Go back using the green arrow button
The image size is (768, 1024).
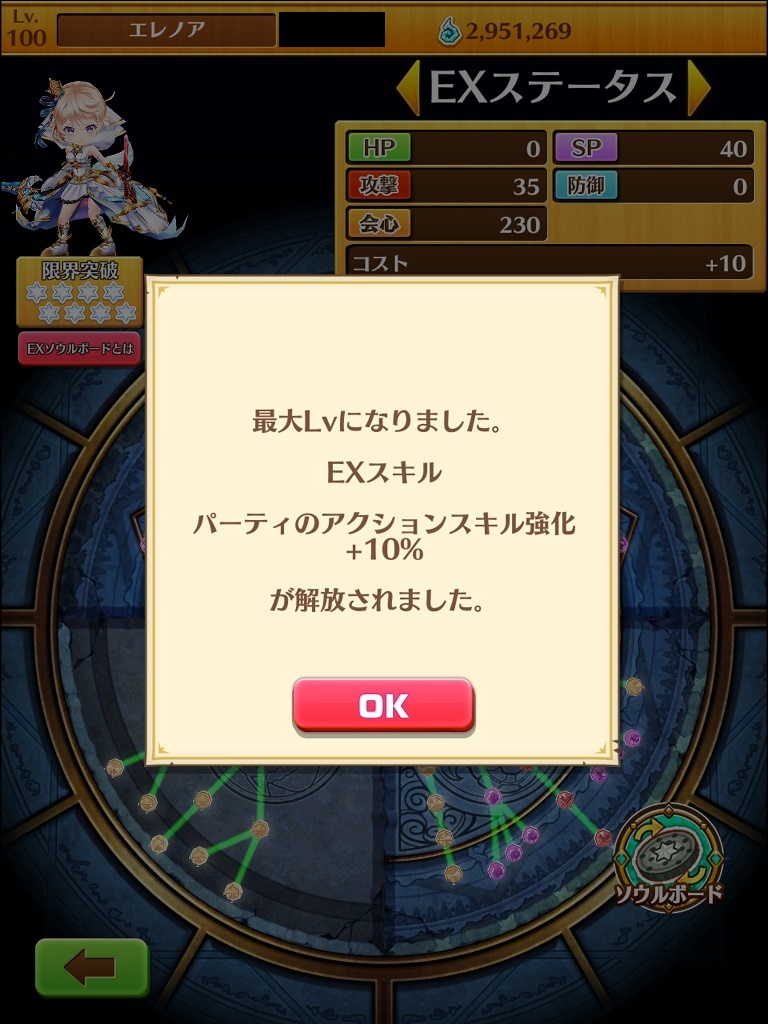(x=92, y=967)
